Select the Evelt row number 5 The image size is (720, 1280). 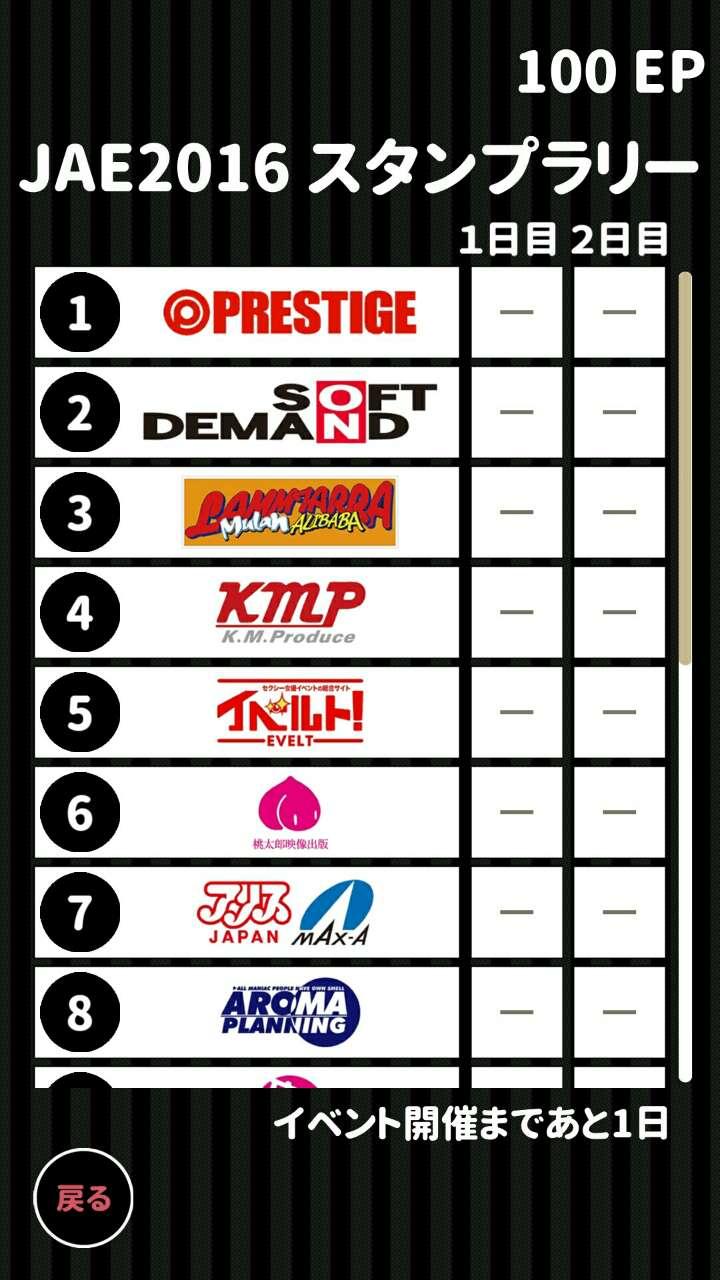pos(247,712)
